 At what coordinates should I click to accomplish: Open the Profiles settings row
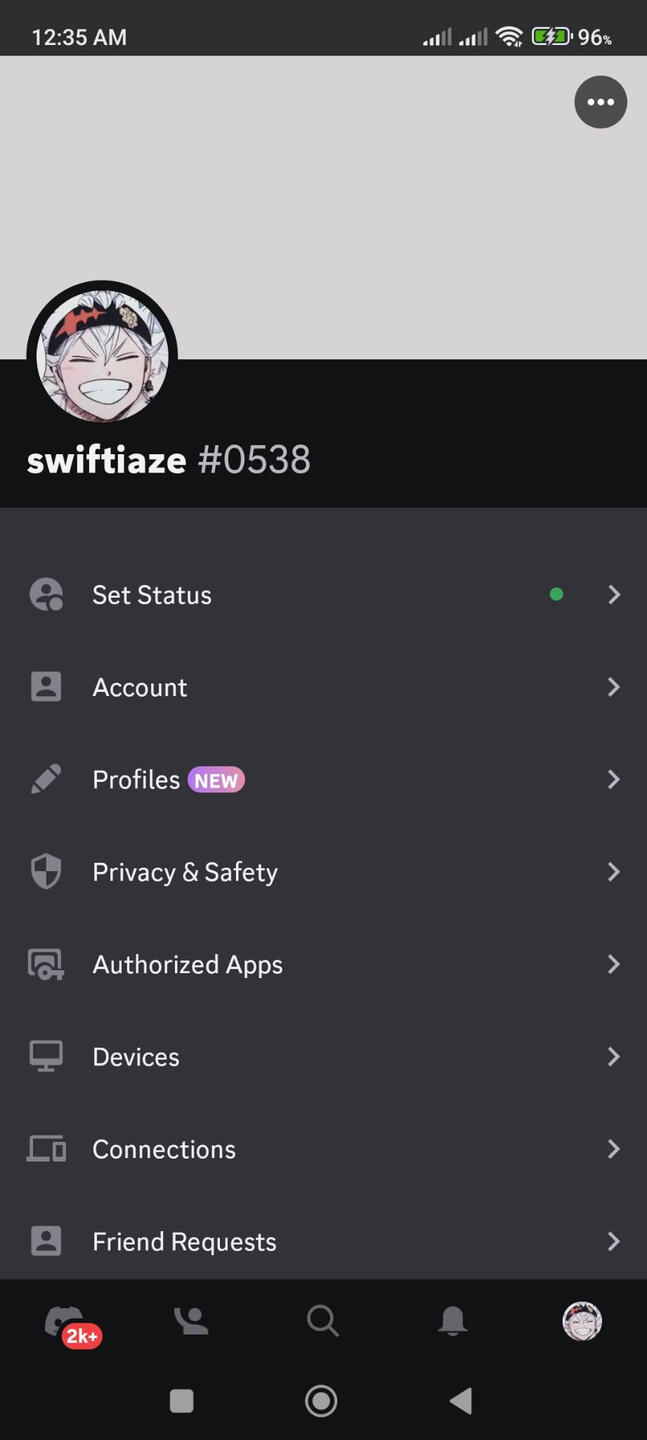[x=323, y=779]
